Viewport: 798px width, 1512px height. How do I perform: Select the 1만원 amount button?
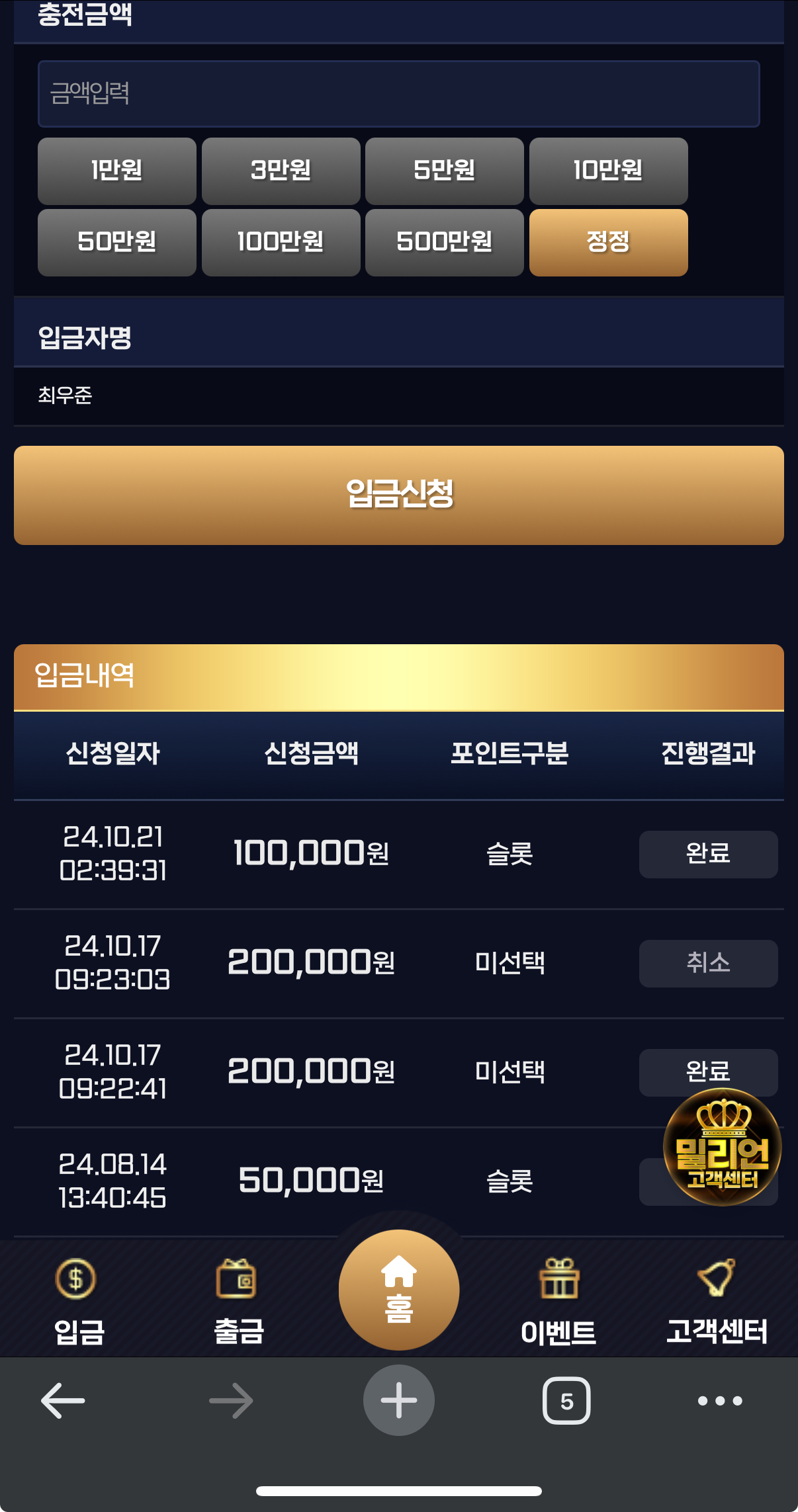point(117,171)
